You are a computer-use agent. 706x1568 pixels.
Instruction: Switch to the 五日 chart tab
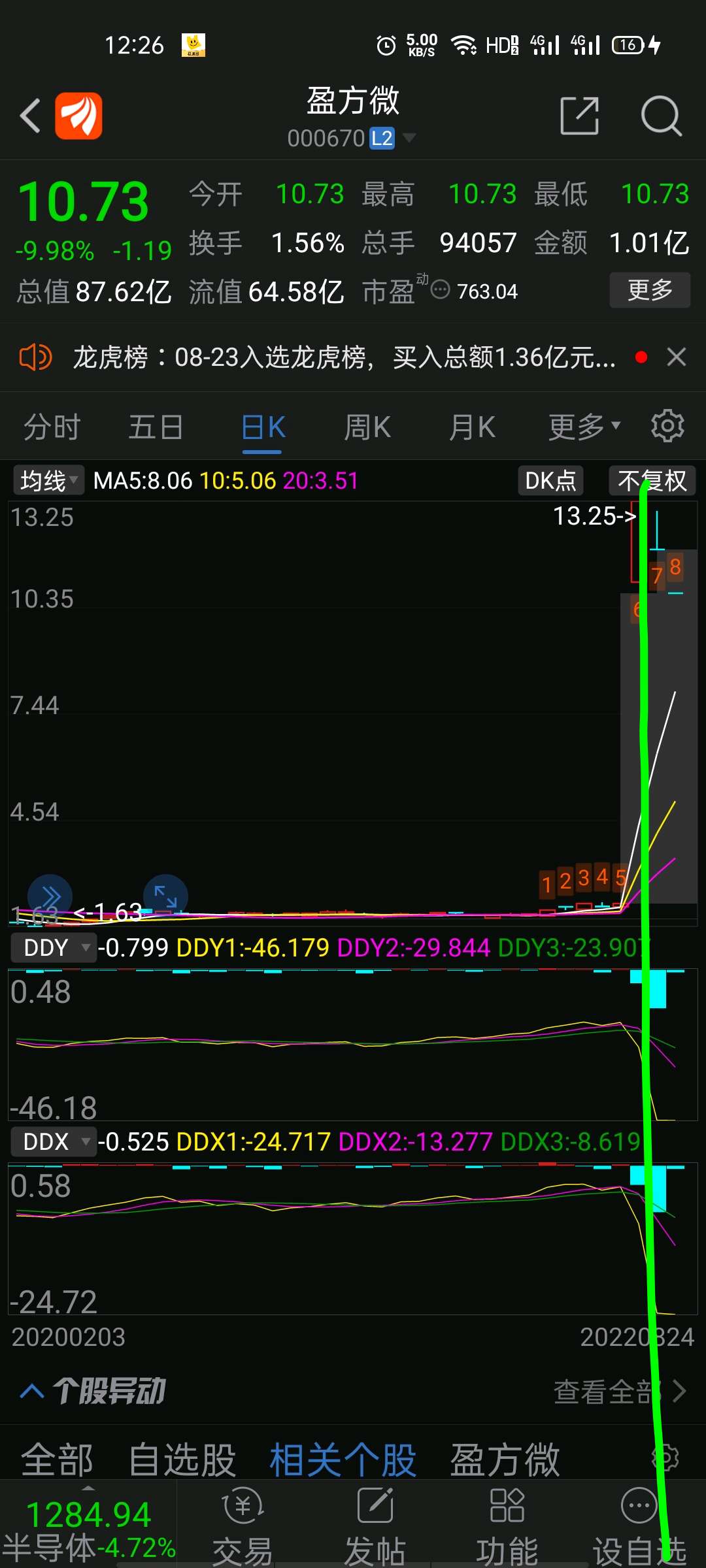coord(156,428)
